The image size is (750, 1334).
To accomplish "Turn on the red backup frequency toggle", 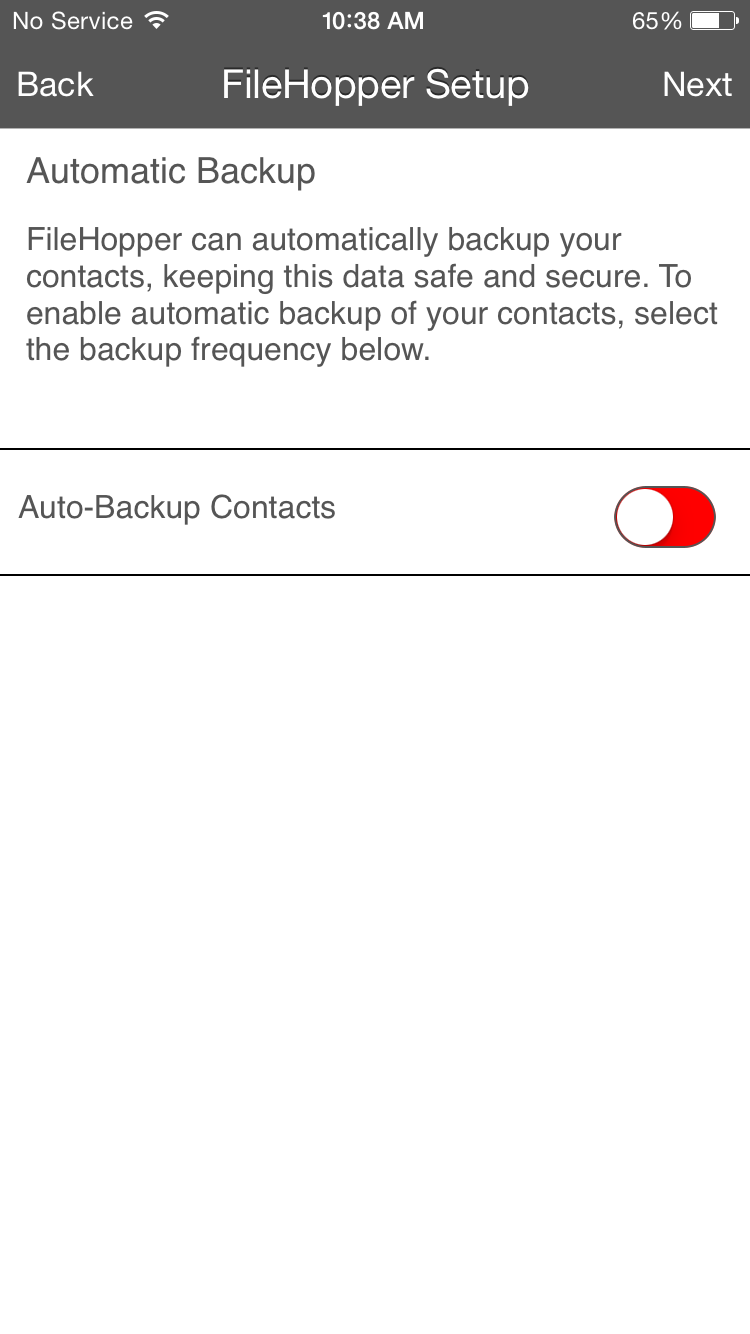I will [664, 517].
